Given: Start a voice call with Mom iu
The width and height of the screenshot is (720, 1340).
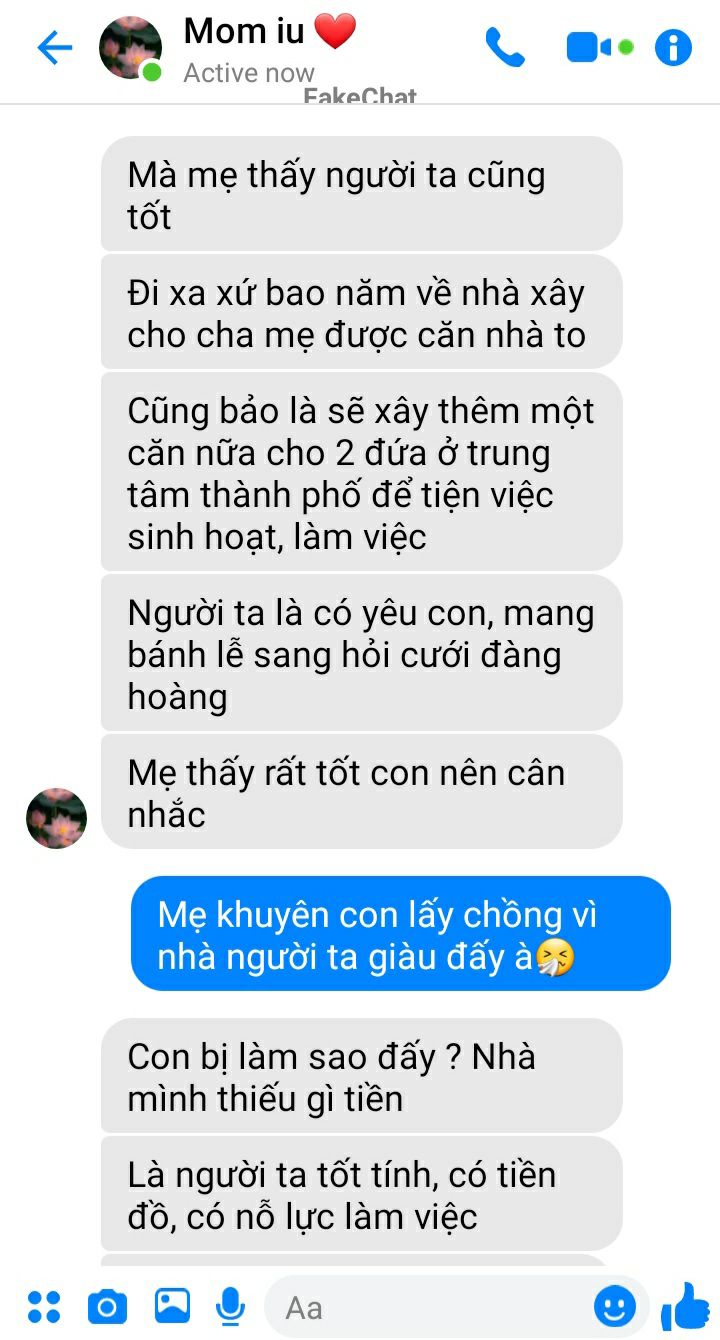Looking at the screenshot, I should click(505, 47).
